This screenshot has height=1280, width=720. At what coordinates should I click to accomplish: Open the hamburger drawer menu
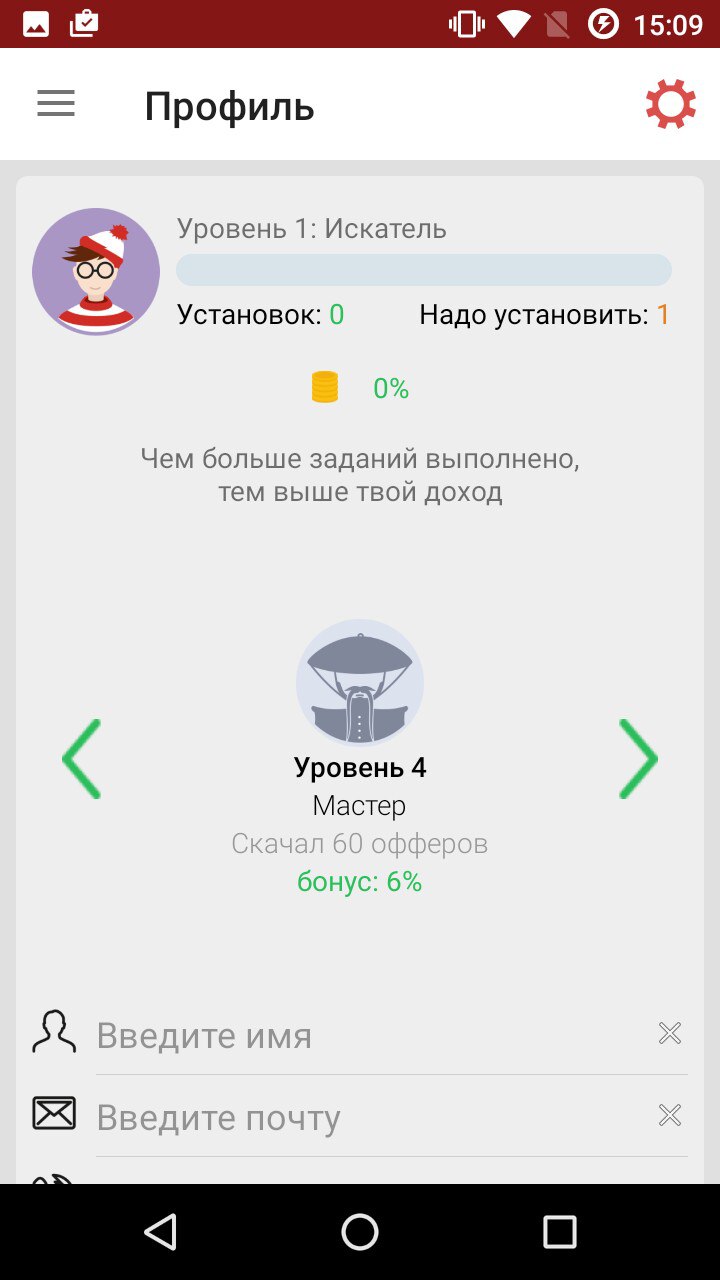tap(56, 104)
